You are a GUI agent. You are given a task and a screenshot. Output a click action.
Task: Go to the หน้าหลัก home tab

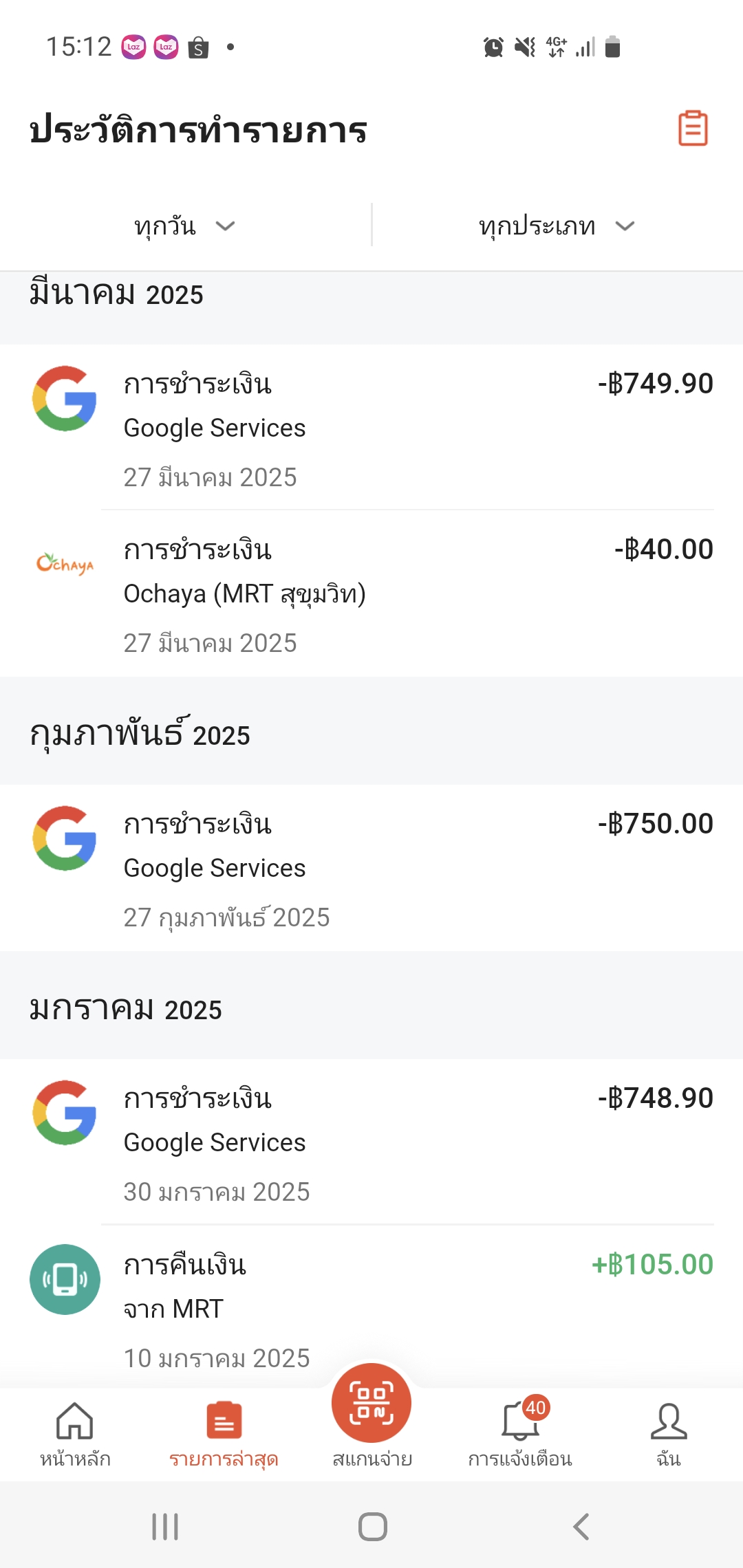coord(75,1434)
